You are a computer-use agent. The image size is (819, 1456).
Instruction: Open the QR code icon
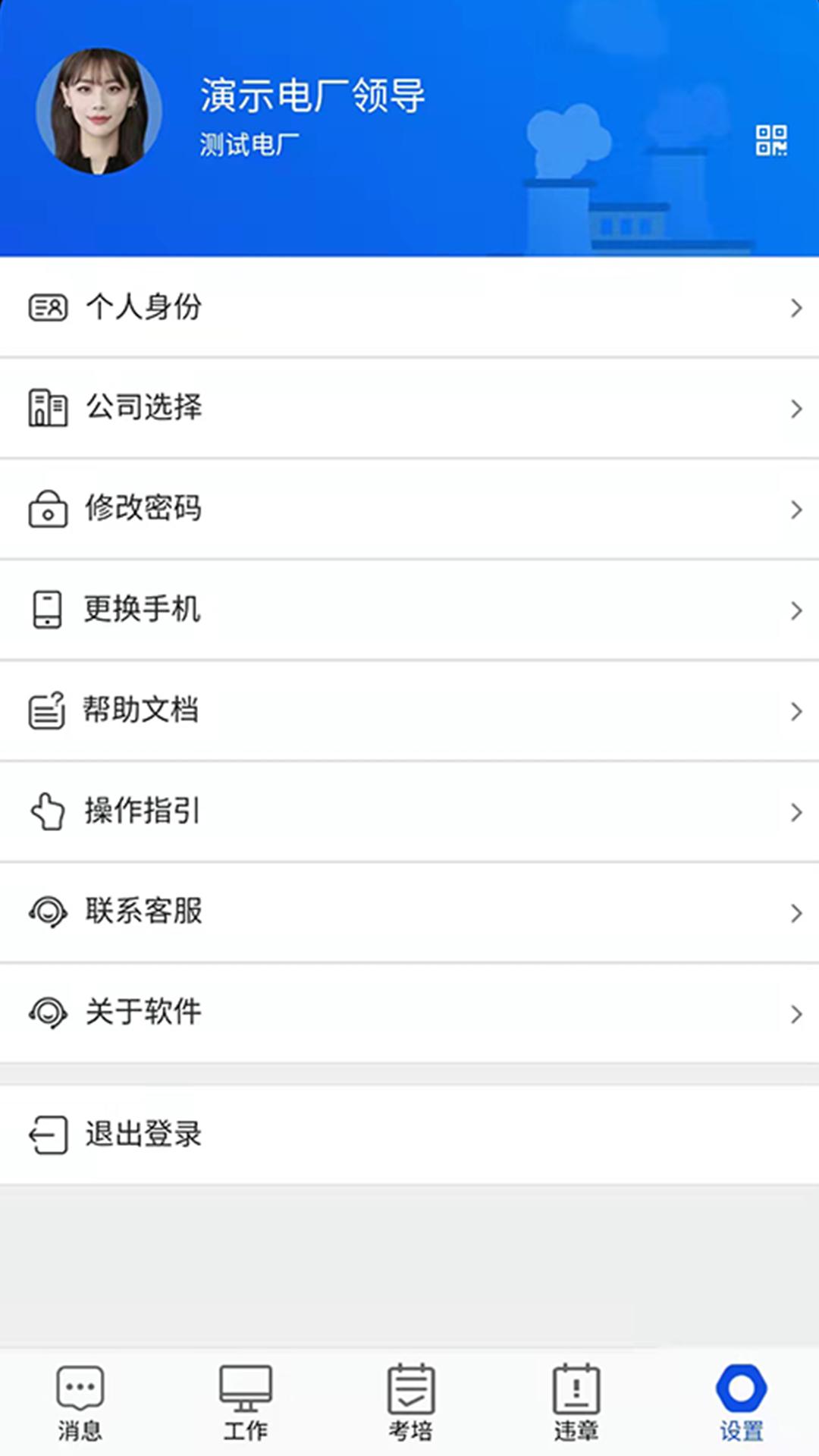pos(771,140)
